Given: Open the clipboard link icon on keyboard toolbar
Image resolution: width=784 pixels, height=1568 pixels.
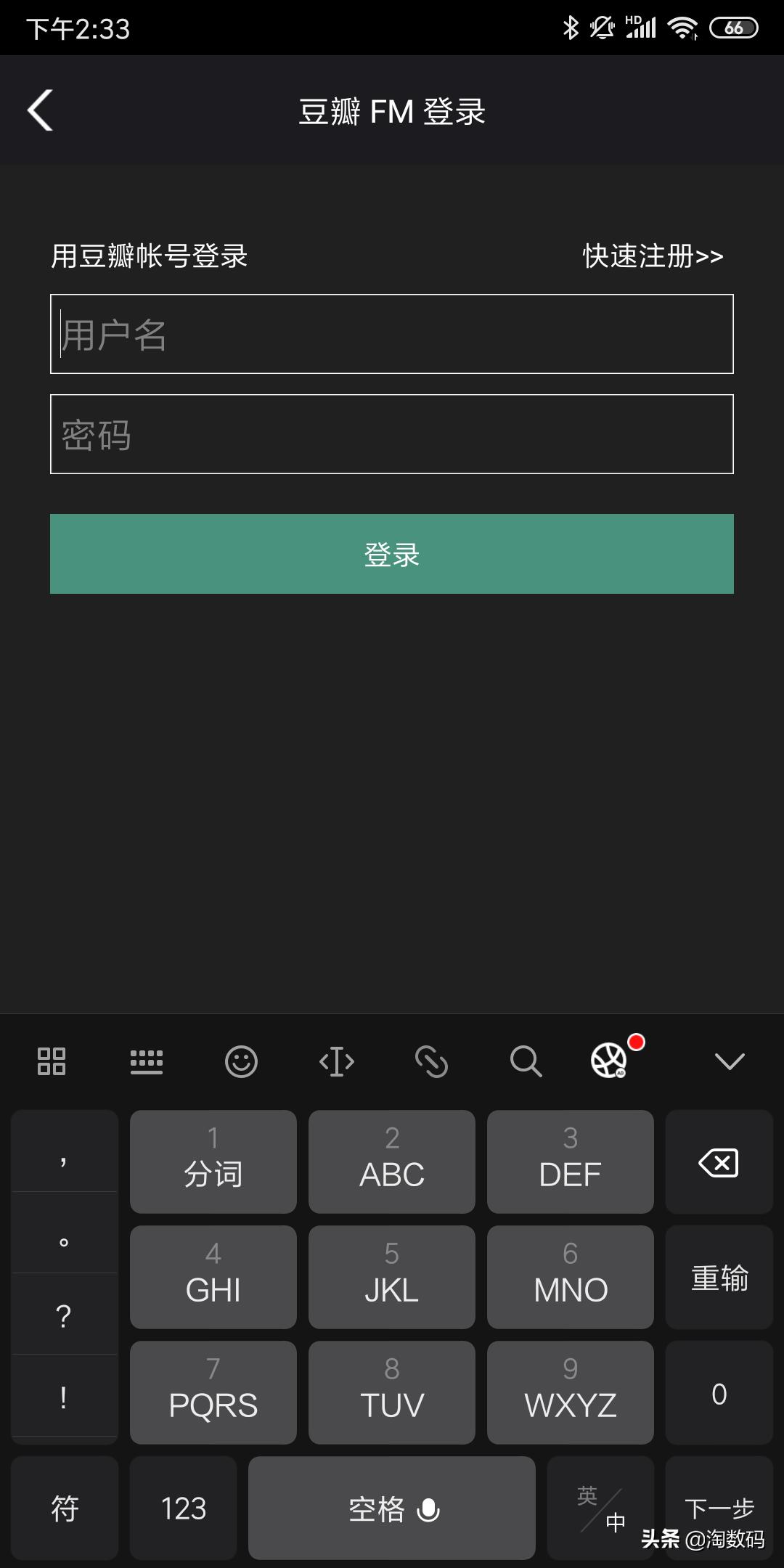Looking at the screenshot, I should point(433,1061).
